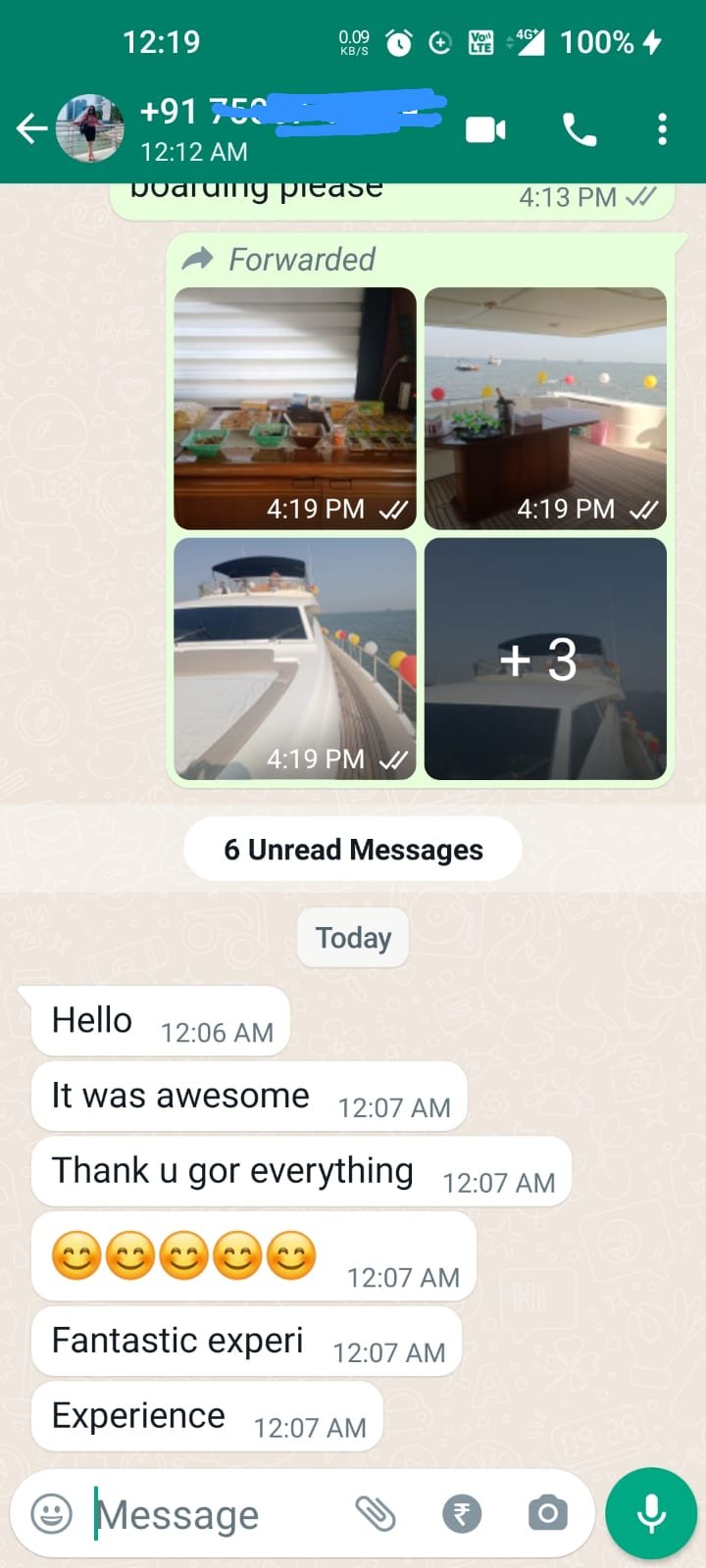Screen dimensions: 706x1568
Task: Open the yacht side with balloons photo
Action: point(295,659)
